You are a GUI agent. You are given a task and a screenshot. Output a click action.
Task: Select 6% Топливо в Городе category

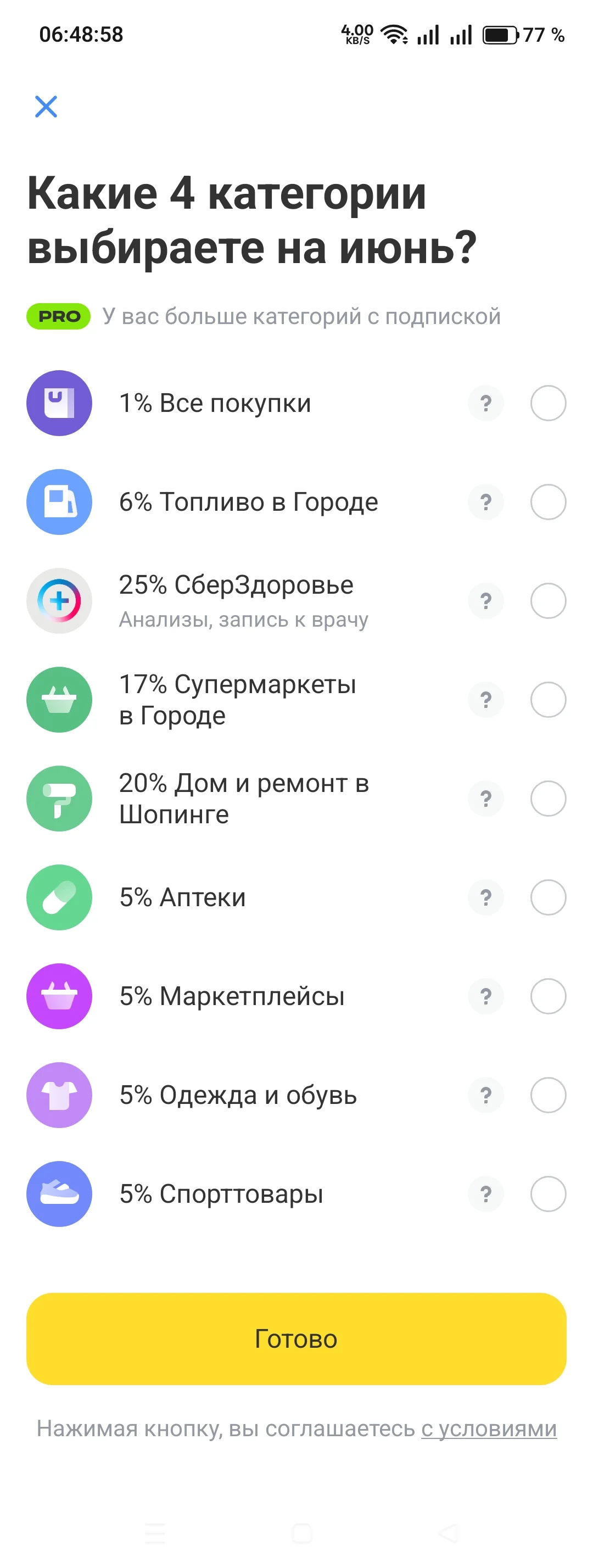tap(548, 502)
